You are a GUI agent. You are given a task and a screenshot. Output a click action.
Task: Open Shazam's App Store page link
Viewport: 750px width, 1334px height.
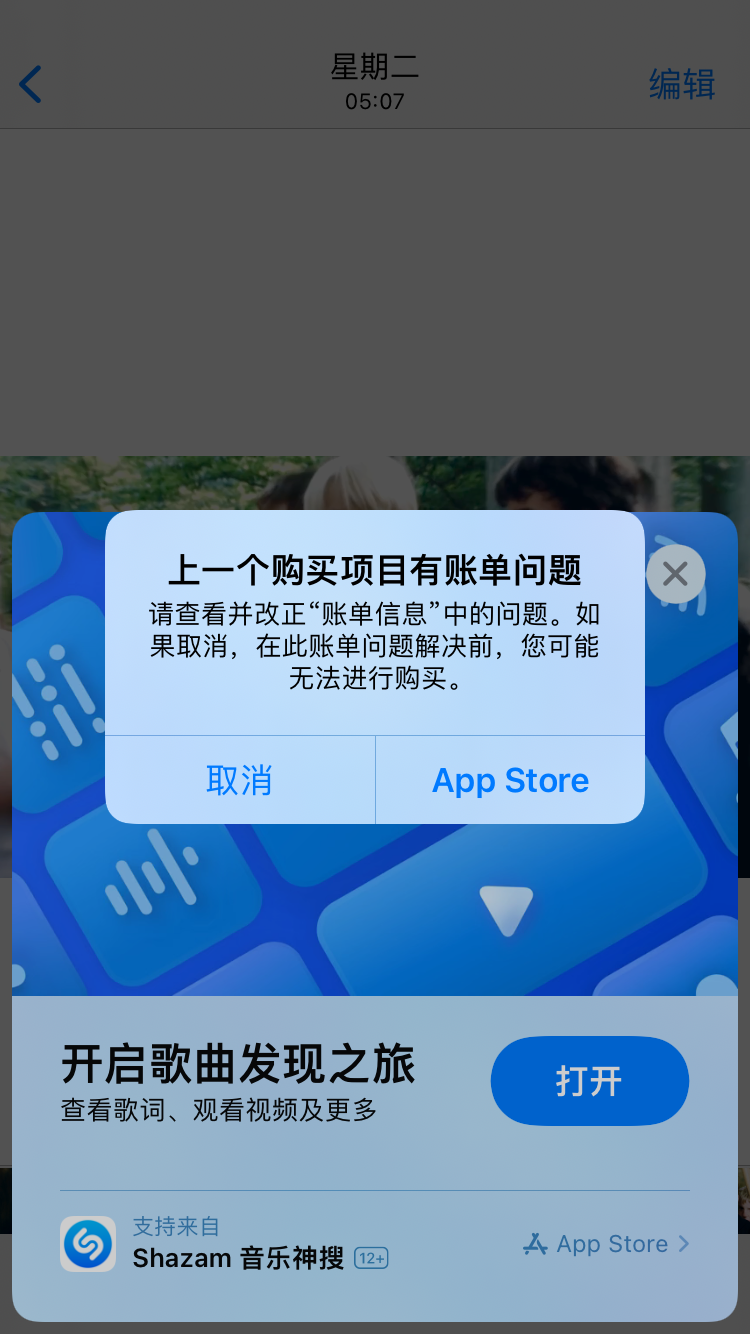point(607,1244)
